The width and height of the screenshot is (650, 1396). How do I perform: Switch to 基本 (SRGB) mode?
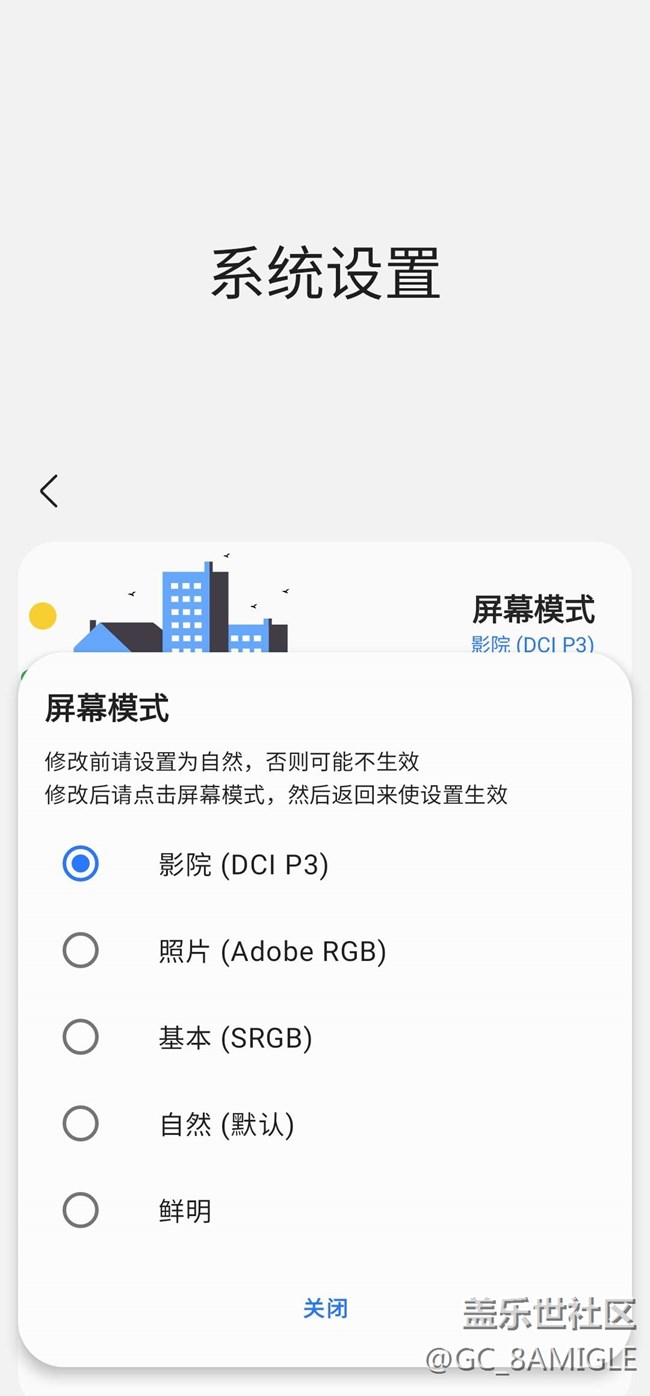81,1038
